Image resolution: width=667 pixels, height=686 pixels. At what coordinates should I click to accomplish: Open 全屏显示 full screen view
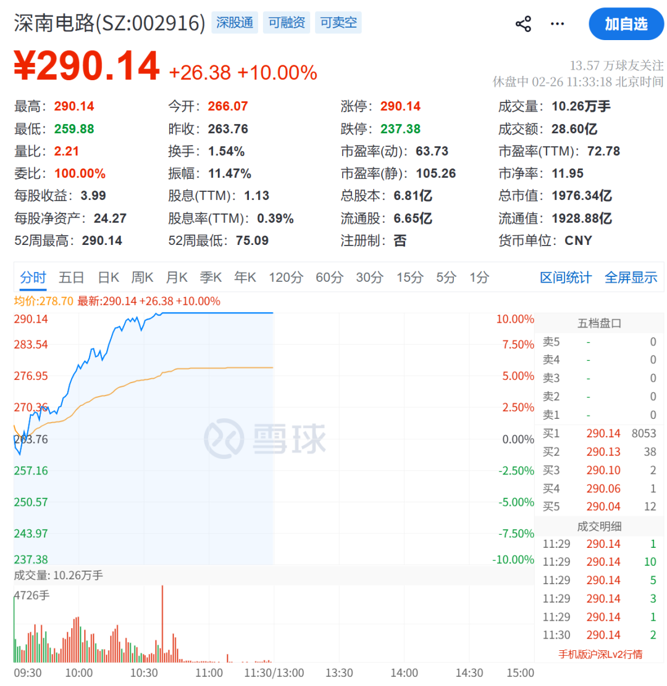630,277
